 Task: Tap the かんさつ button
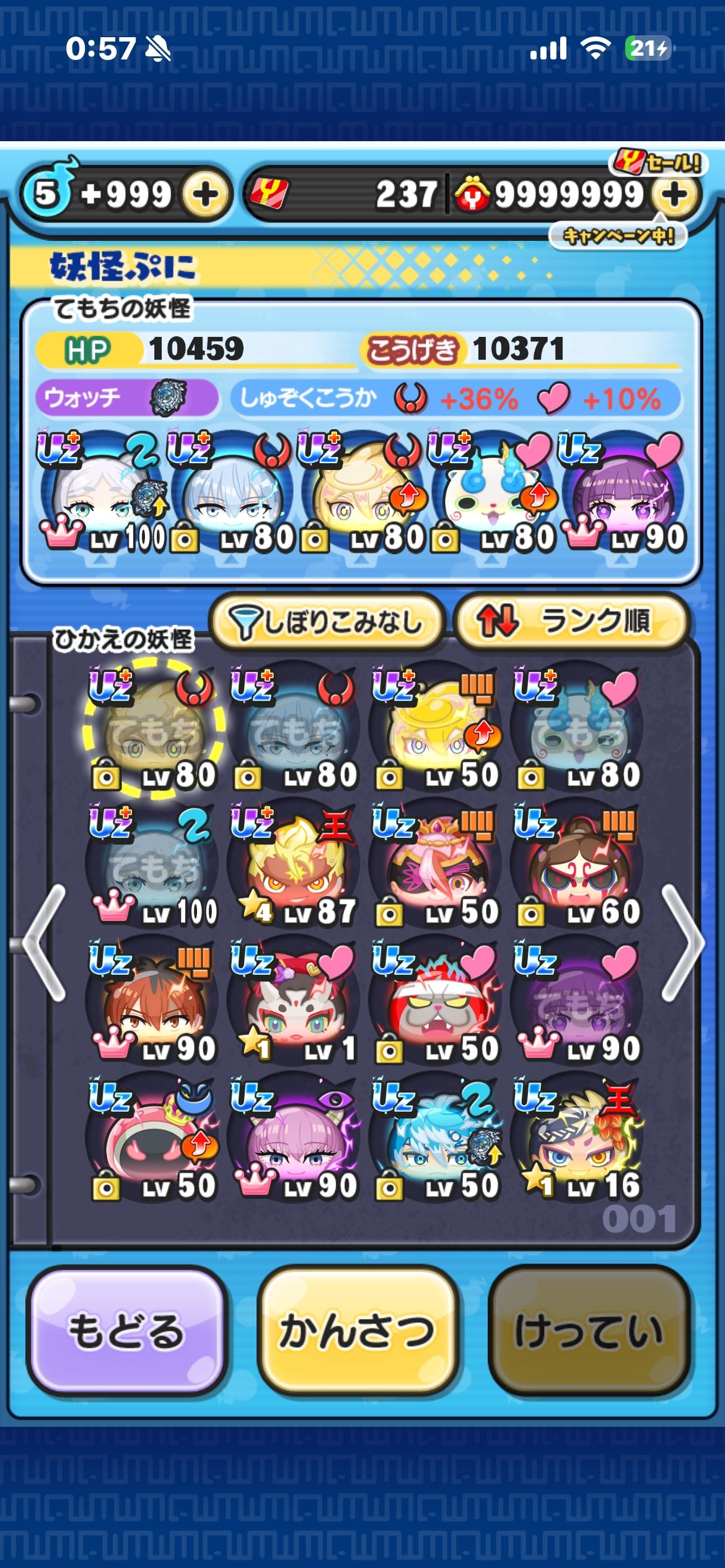tap(357, 1331)
